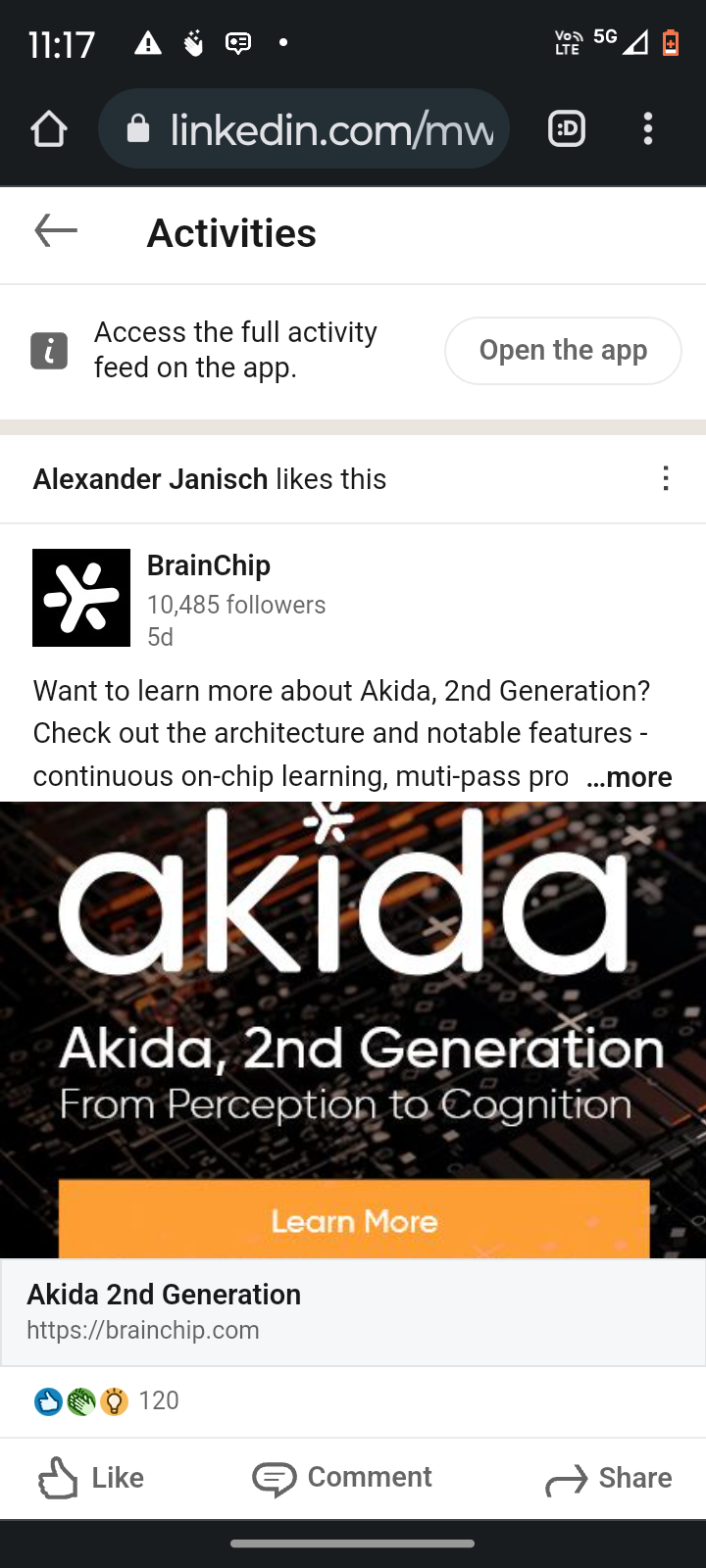
Task: Tap the Open the app button
Action: point(563,350)
